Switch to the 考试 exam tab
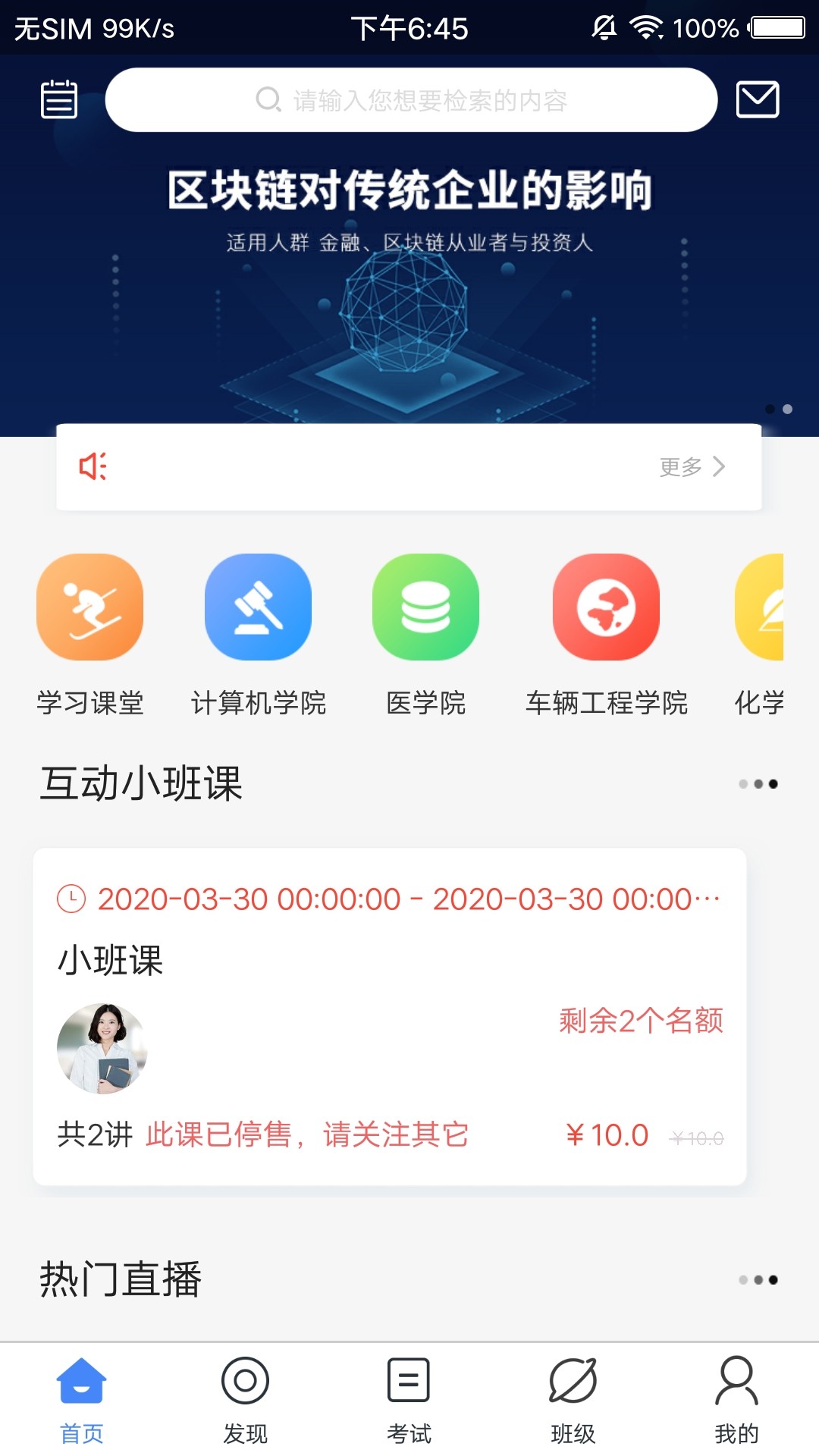Screen dimensions: 819x1456 [408, 1399]
